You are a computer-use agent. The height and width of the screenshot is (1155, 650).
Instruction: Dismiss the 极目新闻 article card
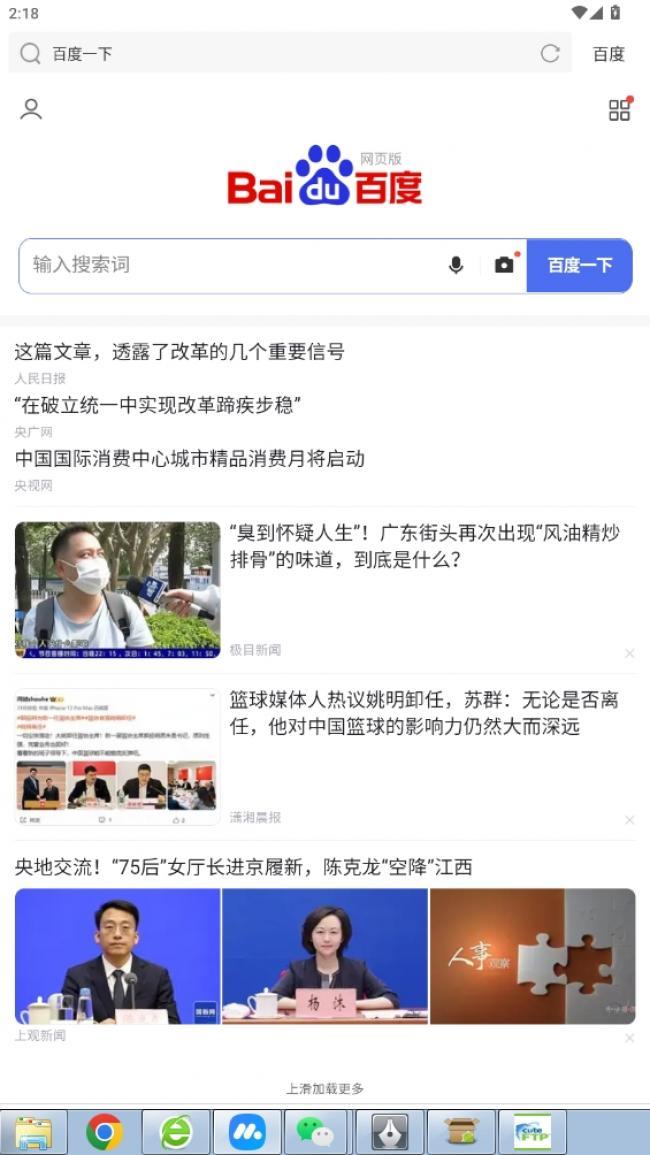[629, 653]
